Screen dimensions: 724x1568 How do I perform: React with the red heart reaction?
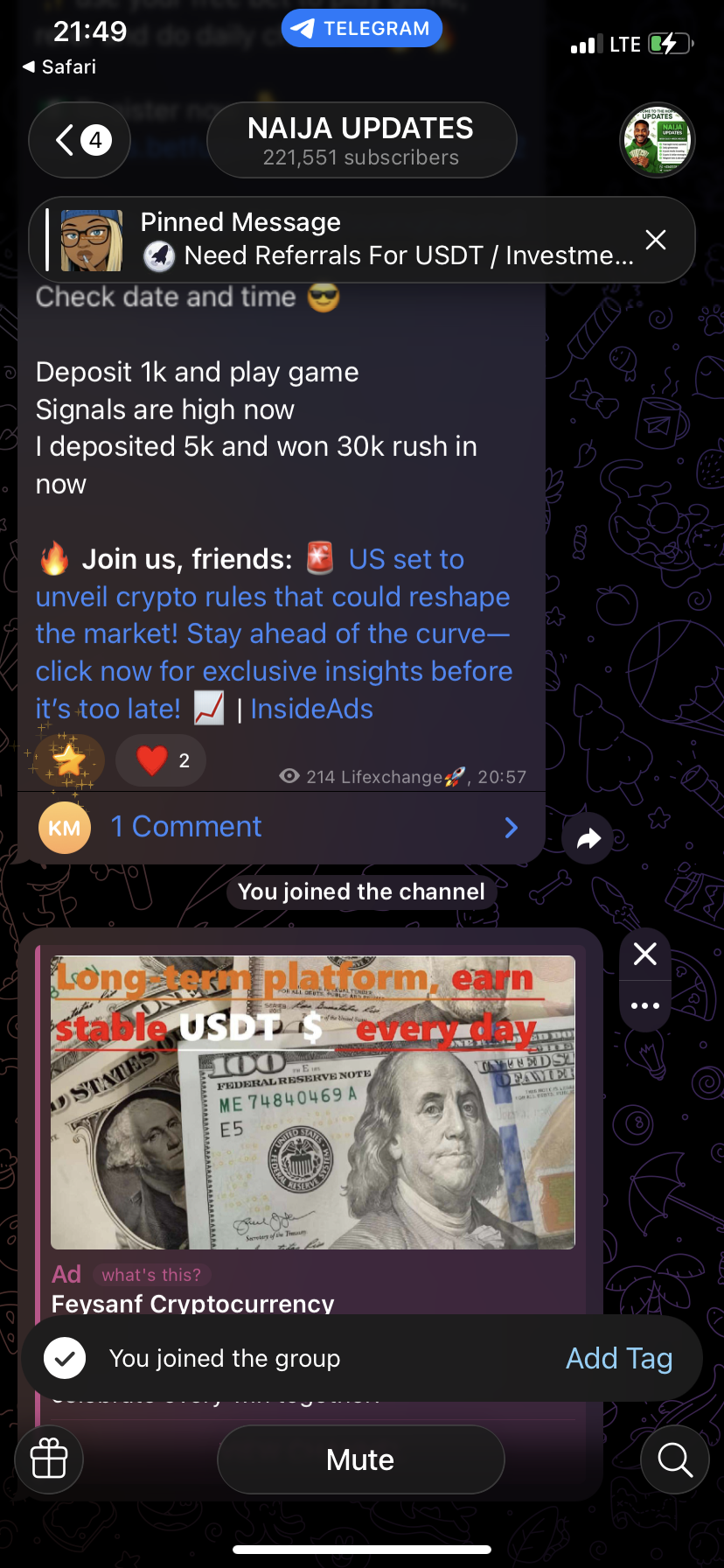coord(162,760)
